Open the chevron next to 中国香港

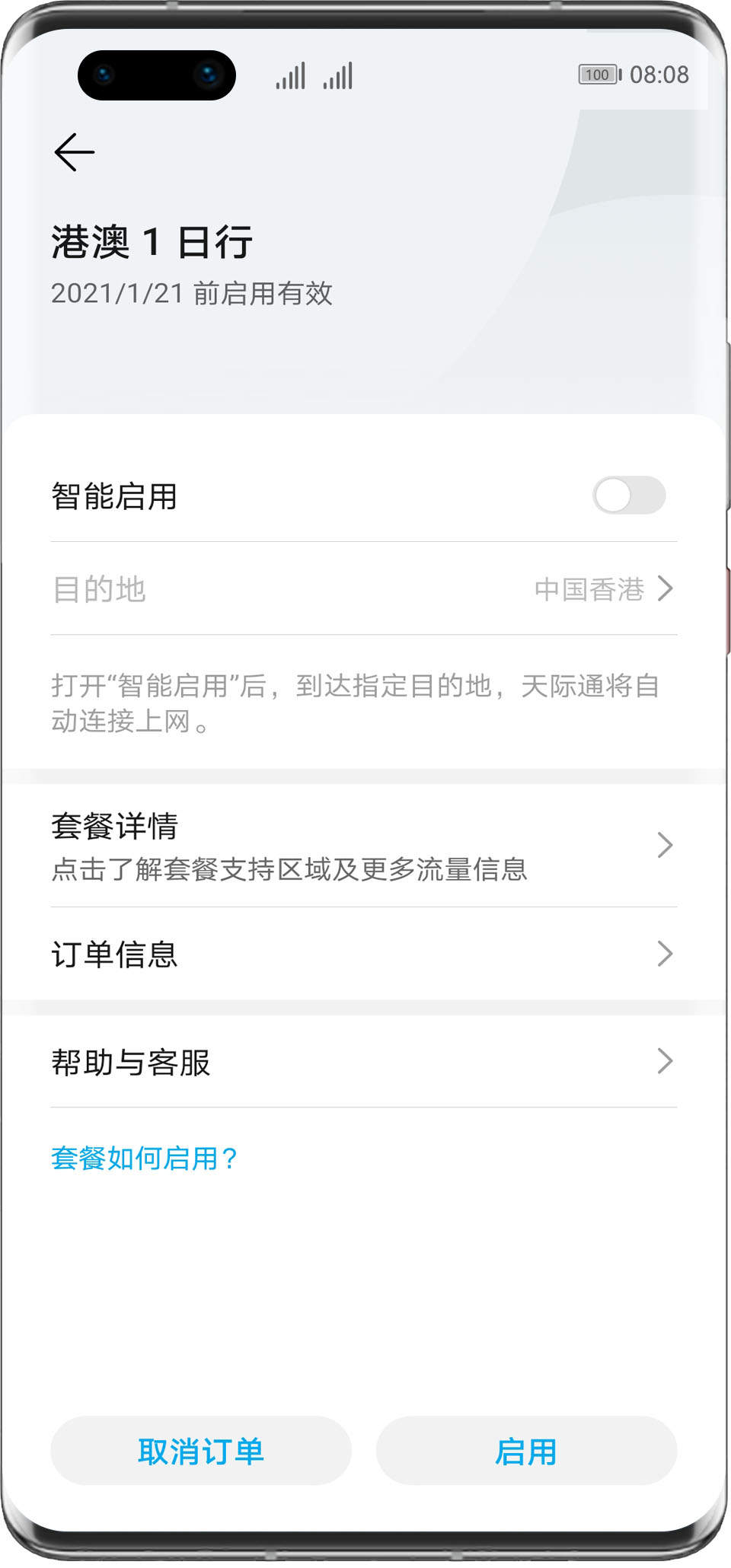click(666, 588)
